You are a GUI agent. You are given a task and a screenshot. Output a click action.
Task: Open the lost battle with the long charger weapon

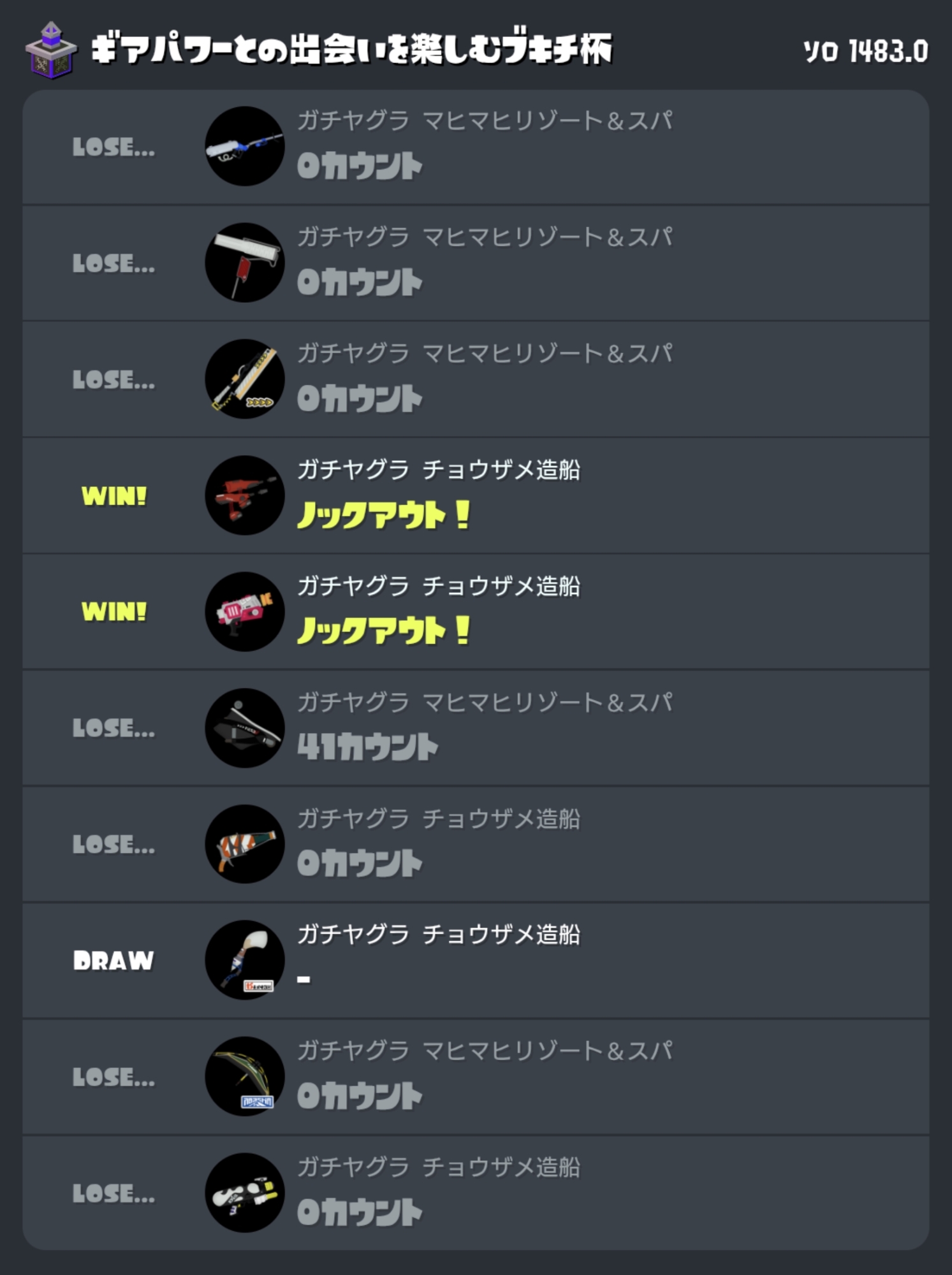pos(475,379)
